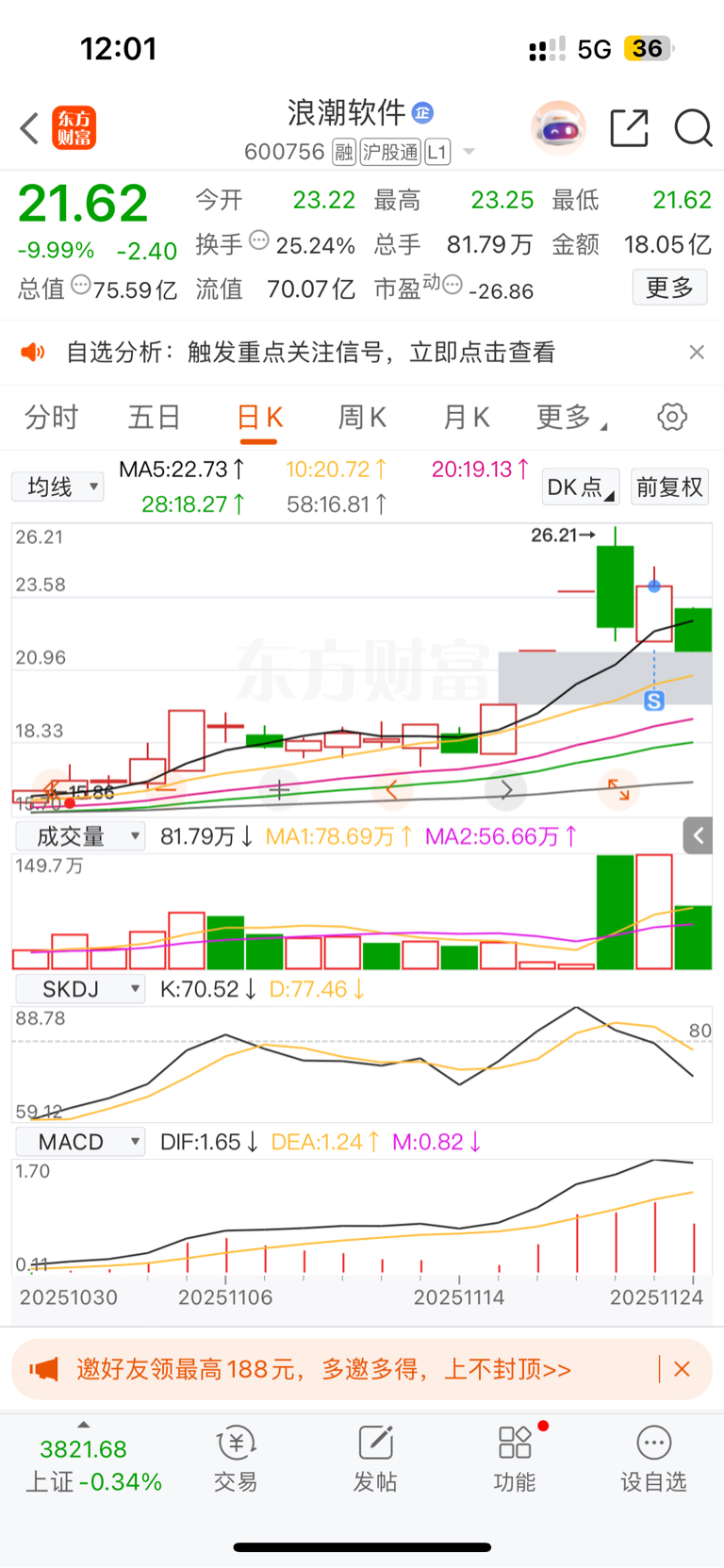The width and height of the screenshot is (724, 1568).
Task: Select the 周K chart tab
Action: point(362,417)
